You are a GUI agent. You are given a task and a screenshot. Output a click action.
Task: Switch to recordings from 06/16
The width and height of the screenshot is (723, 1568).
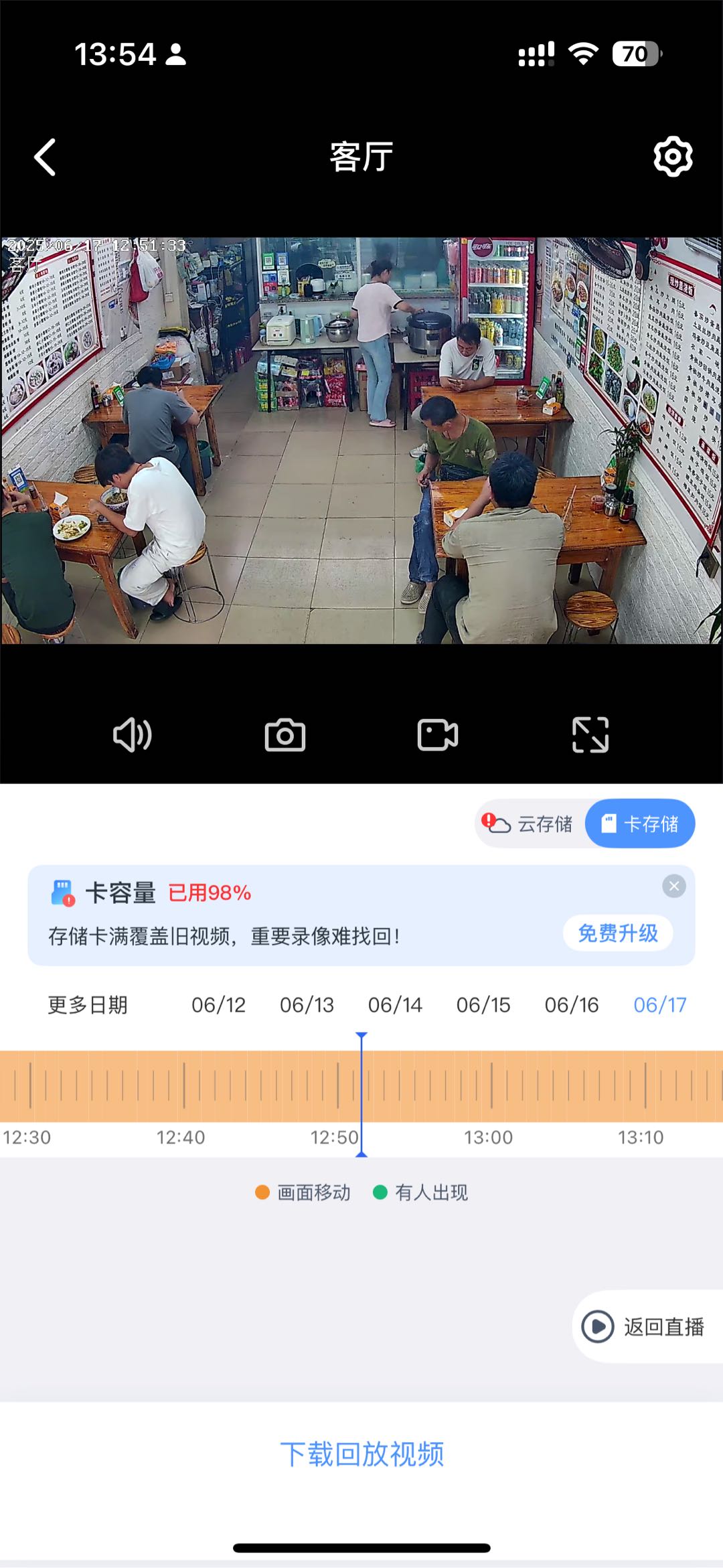click(x=572, y=1005)
